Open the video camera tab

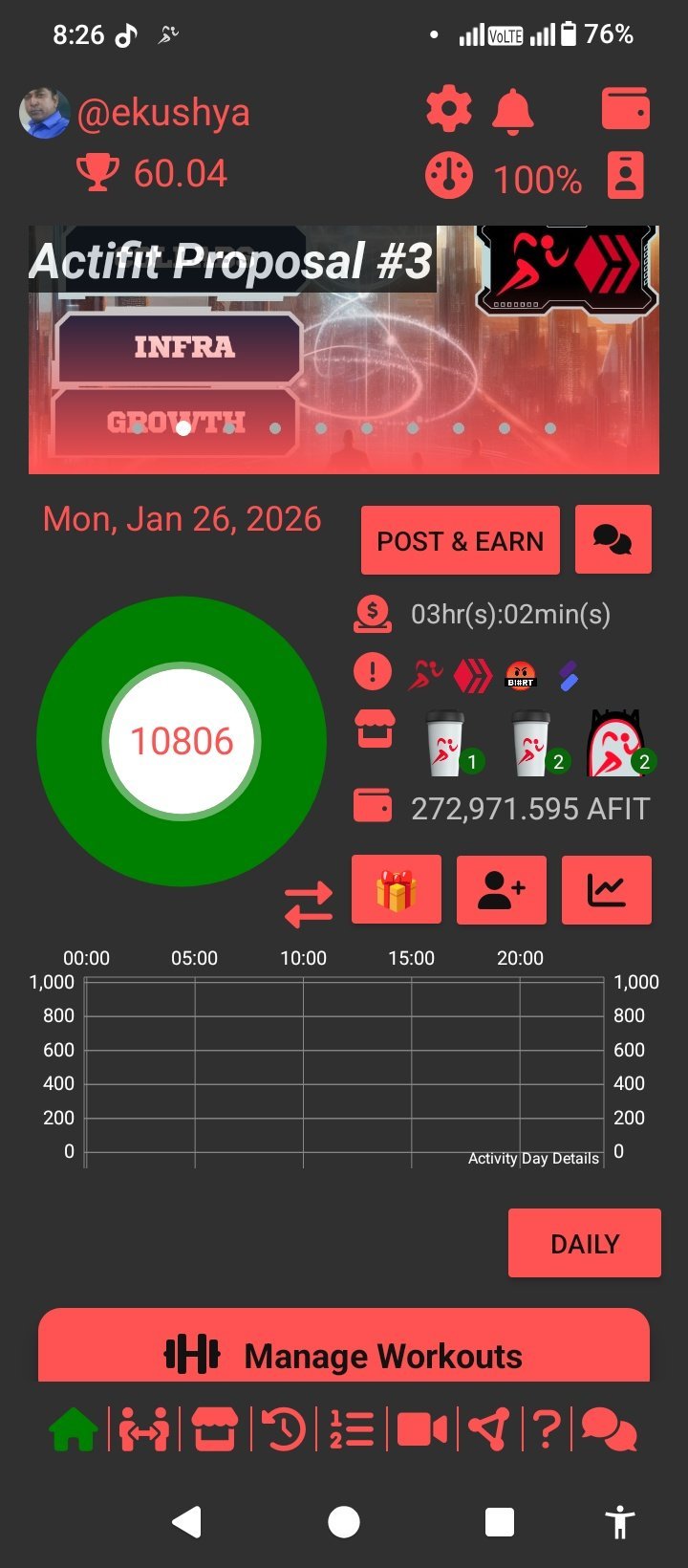pyautogui.click(x=421, y=1430)
